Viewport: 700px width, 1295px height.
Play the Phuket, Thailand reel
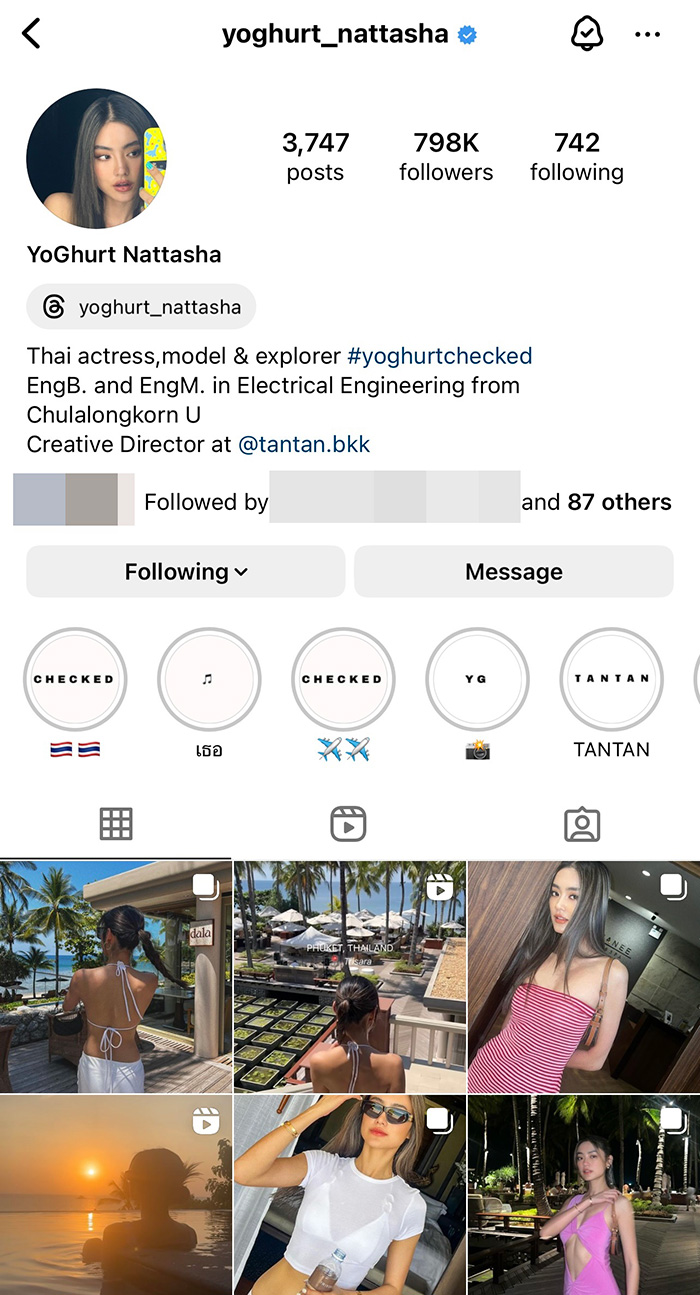tap(349, 976)
